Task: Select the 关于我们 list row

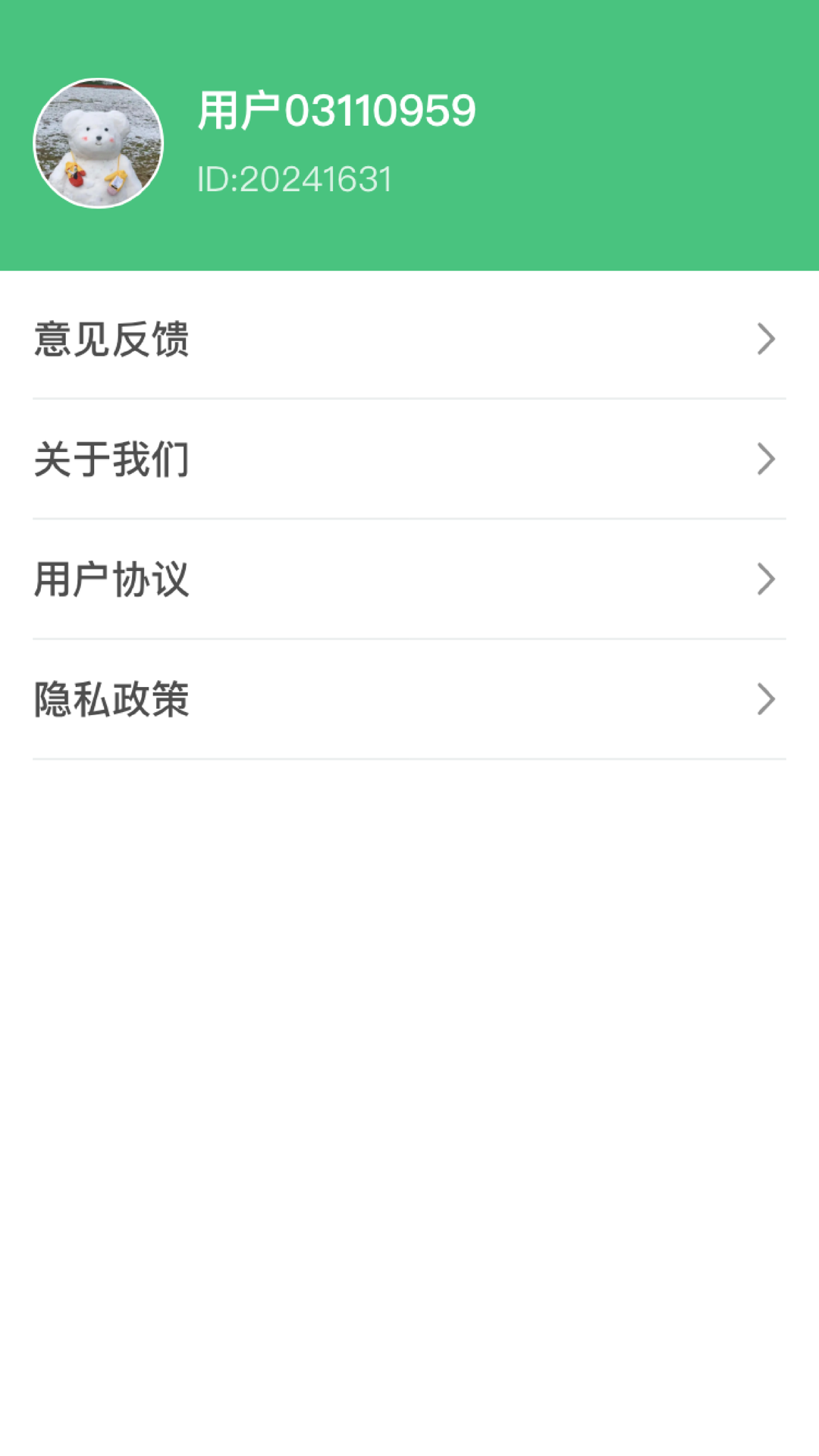Action: click(x=409, y=459)
